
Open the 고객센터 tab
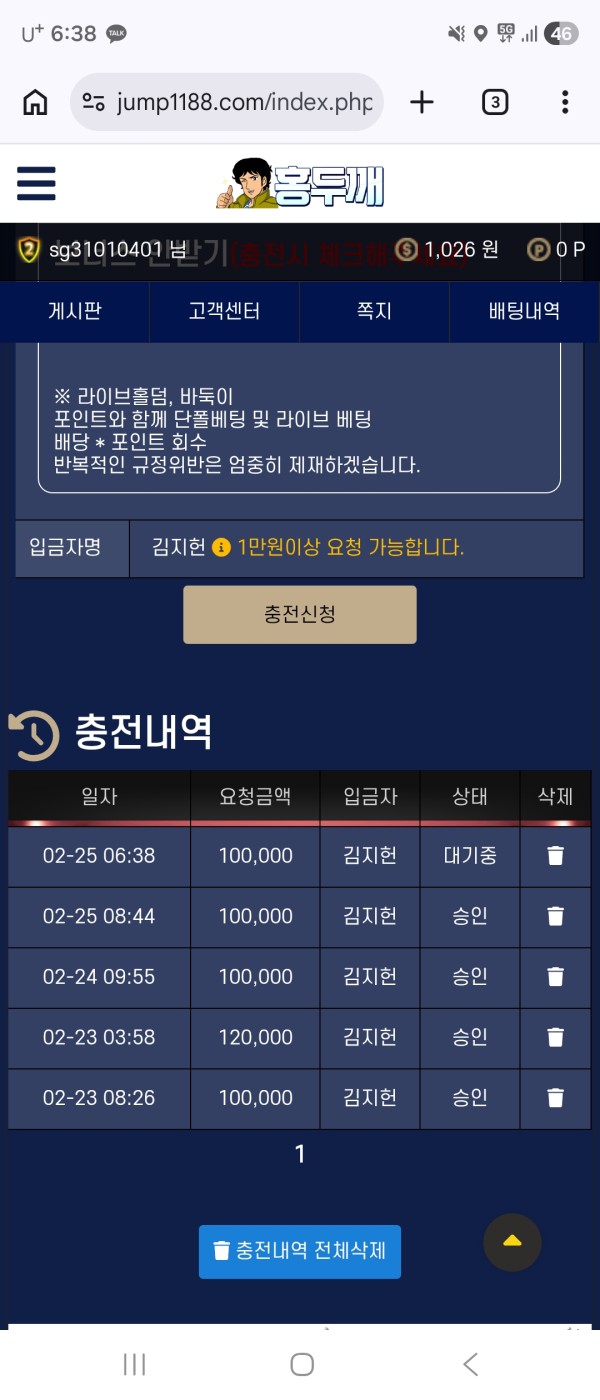pos(224,311)
